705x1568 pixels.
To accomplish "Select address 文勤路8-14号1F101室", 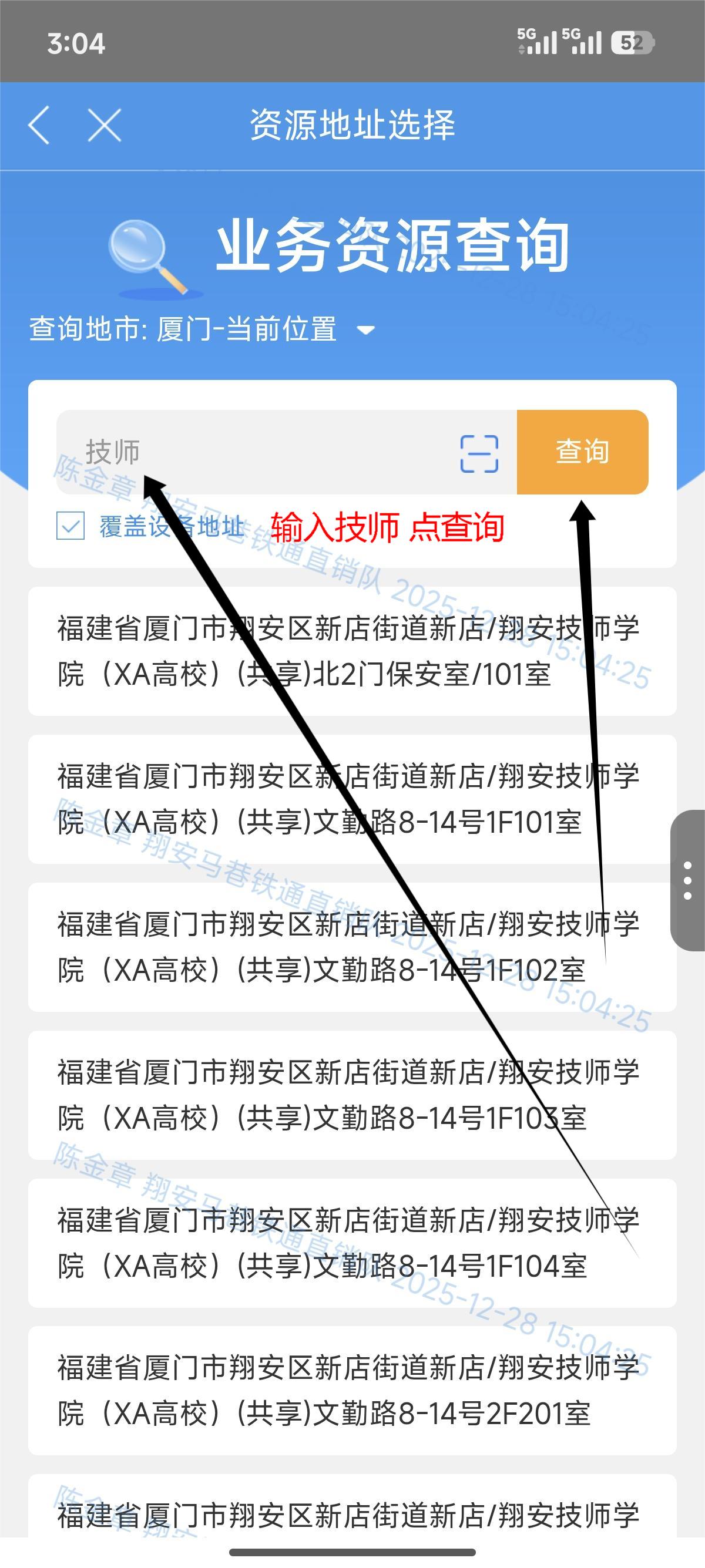I will [352, 799].
